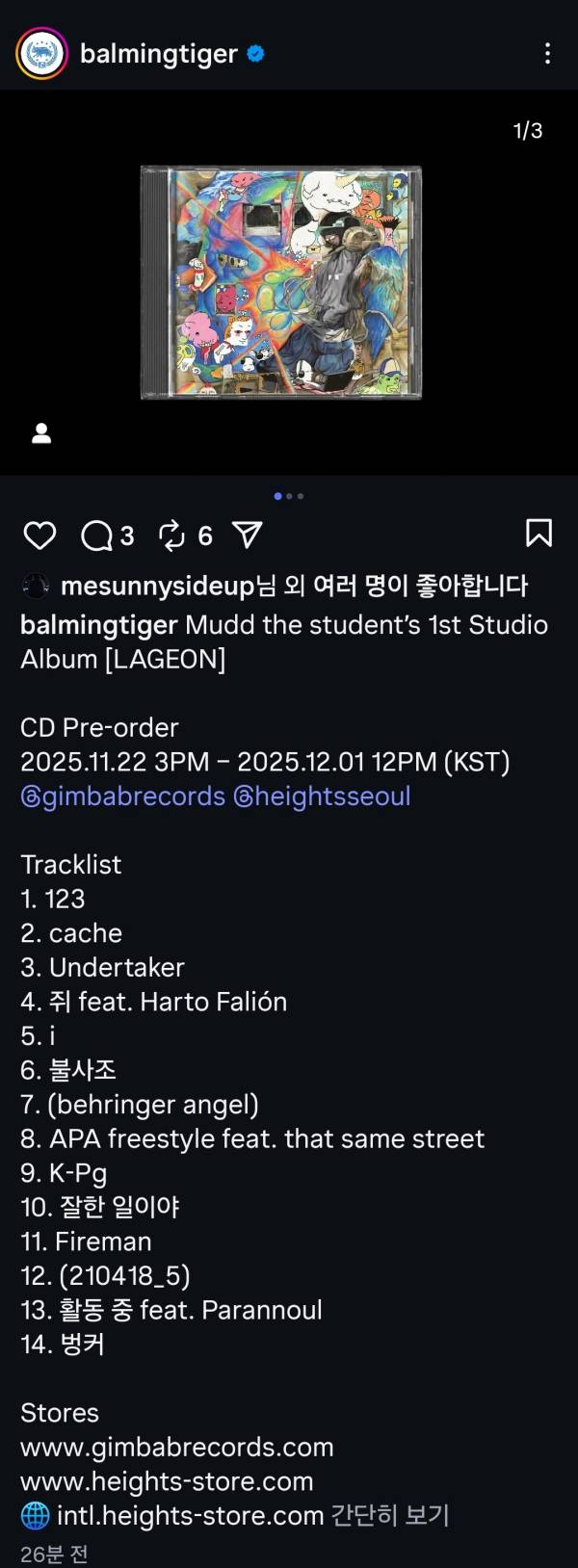
Task: Visit the @heightsseoul mention
Action: (322, 797)
